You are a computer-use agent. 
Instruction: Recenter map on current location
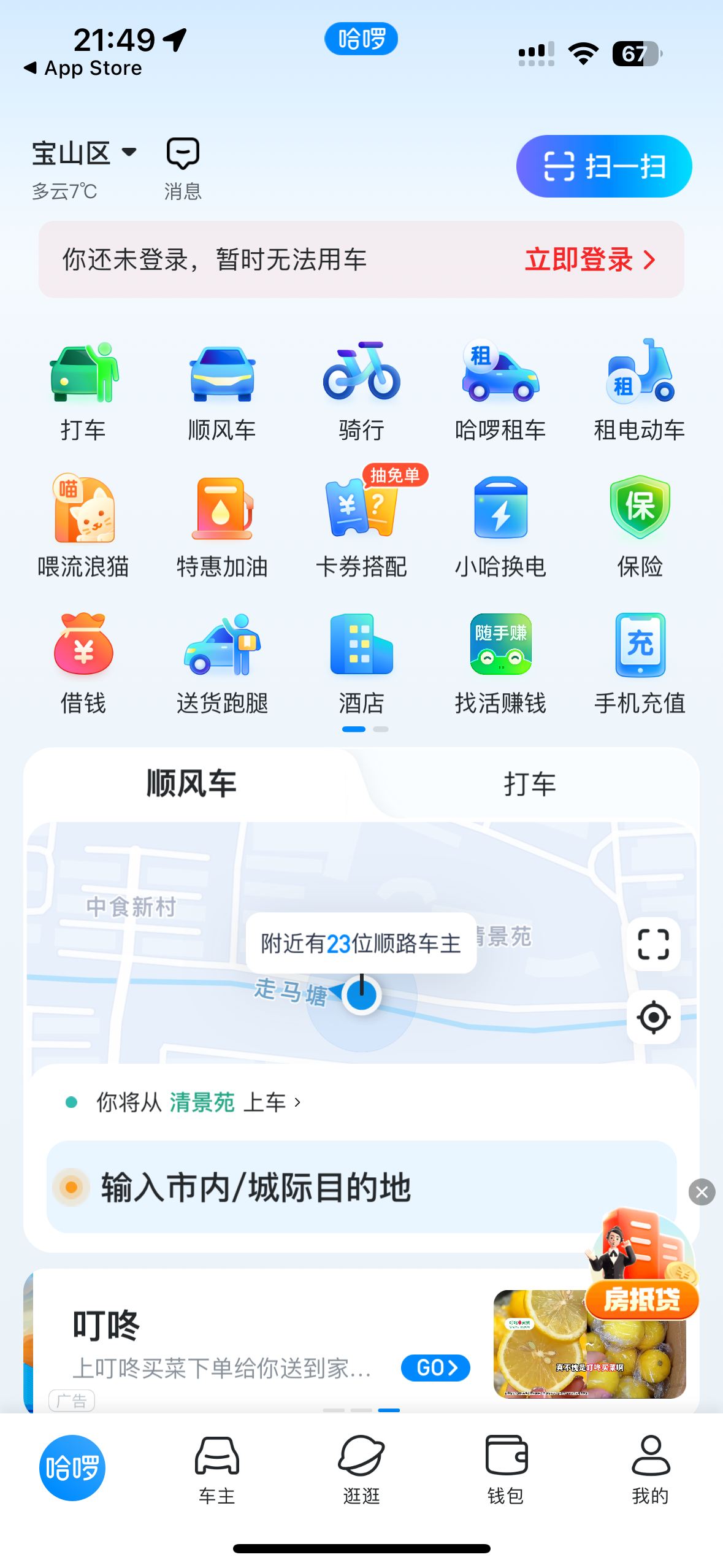(653, 1017)
